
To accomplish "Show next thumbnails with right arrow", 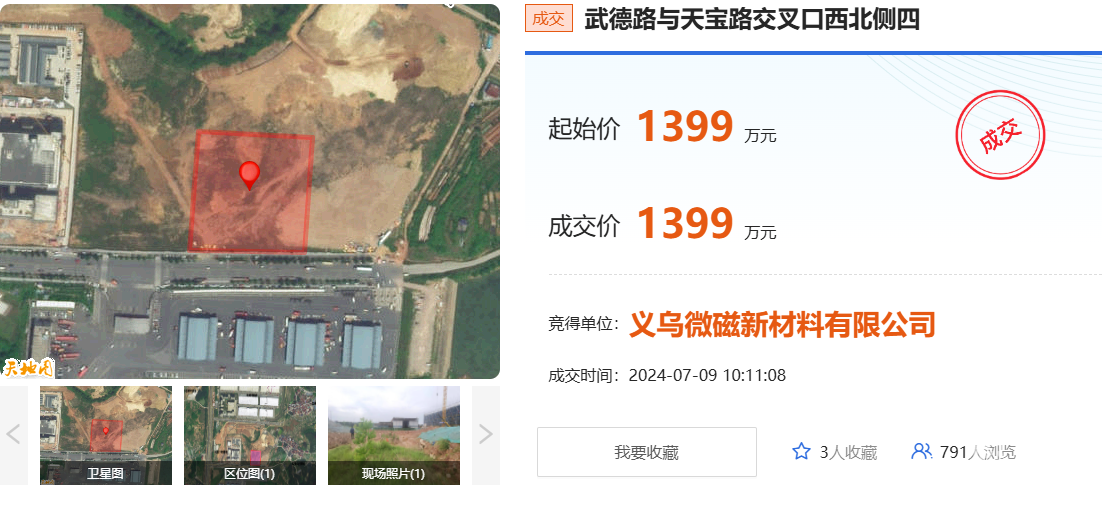I will point(485,435).
